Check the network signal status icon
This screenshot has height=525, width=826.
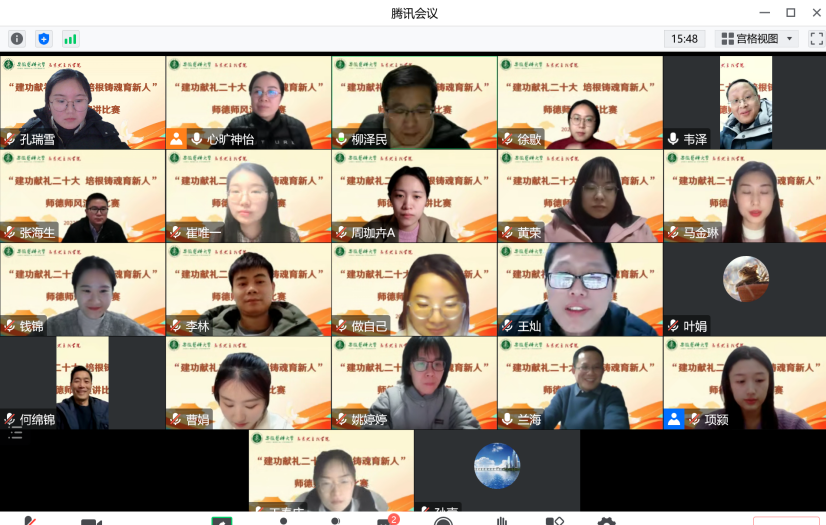pyautogui.click(x=70, y=39)
